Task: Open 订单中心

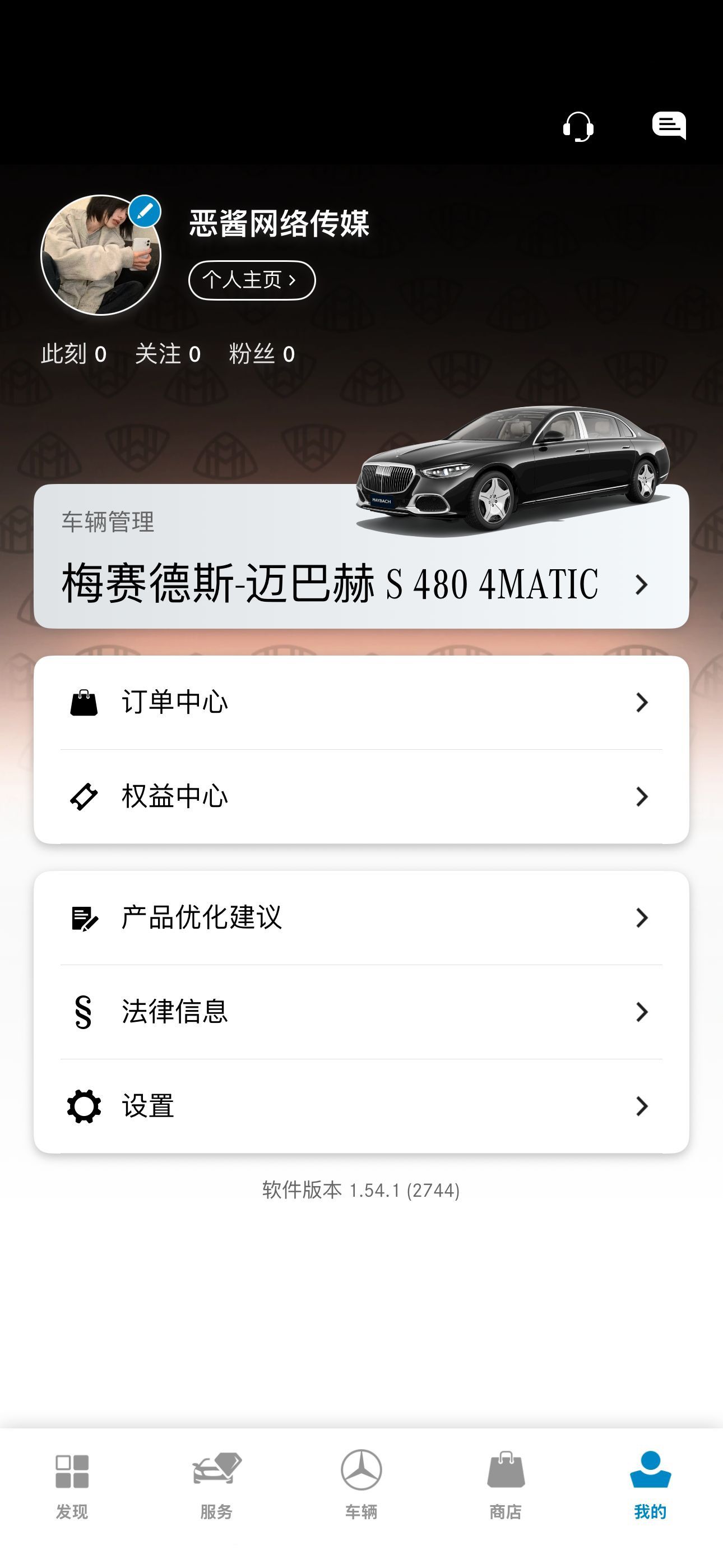Action: pos(361,703)
